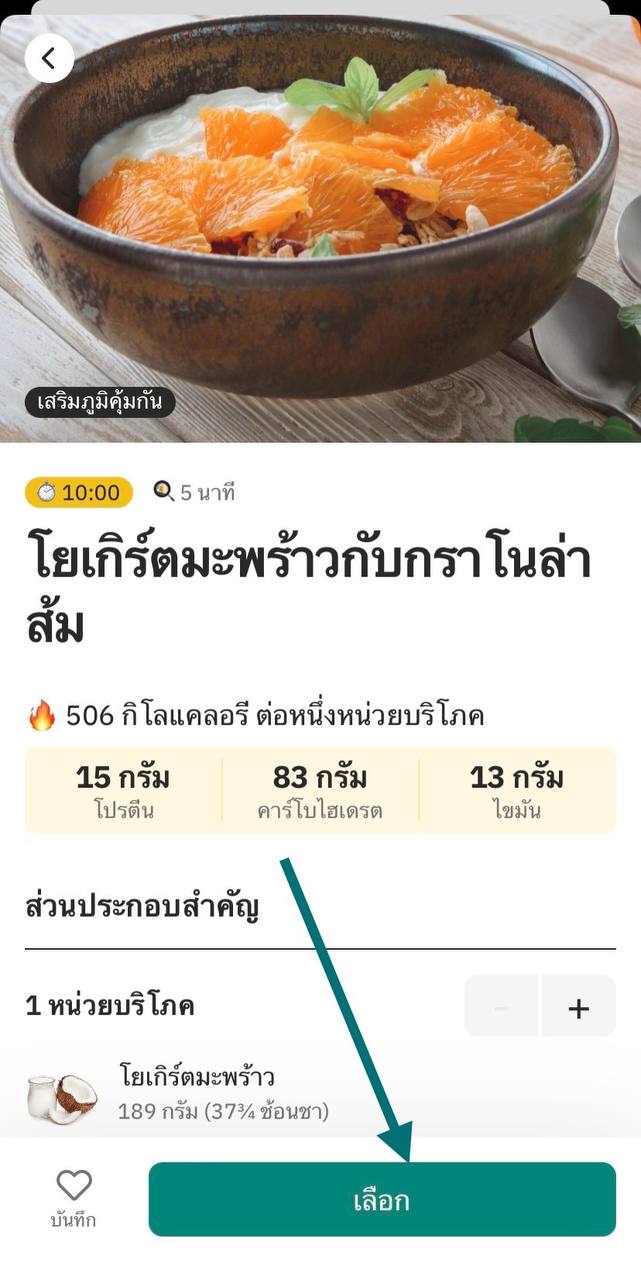Decrease servings with the minus button
This screenshot has height=1280, width=641.
(x=502, y=1007)
